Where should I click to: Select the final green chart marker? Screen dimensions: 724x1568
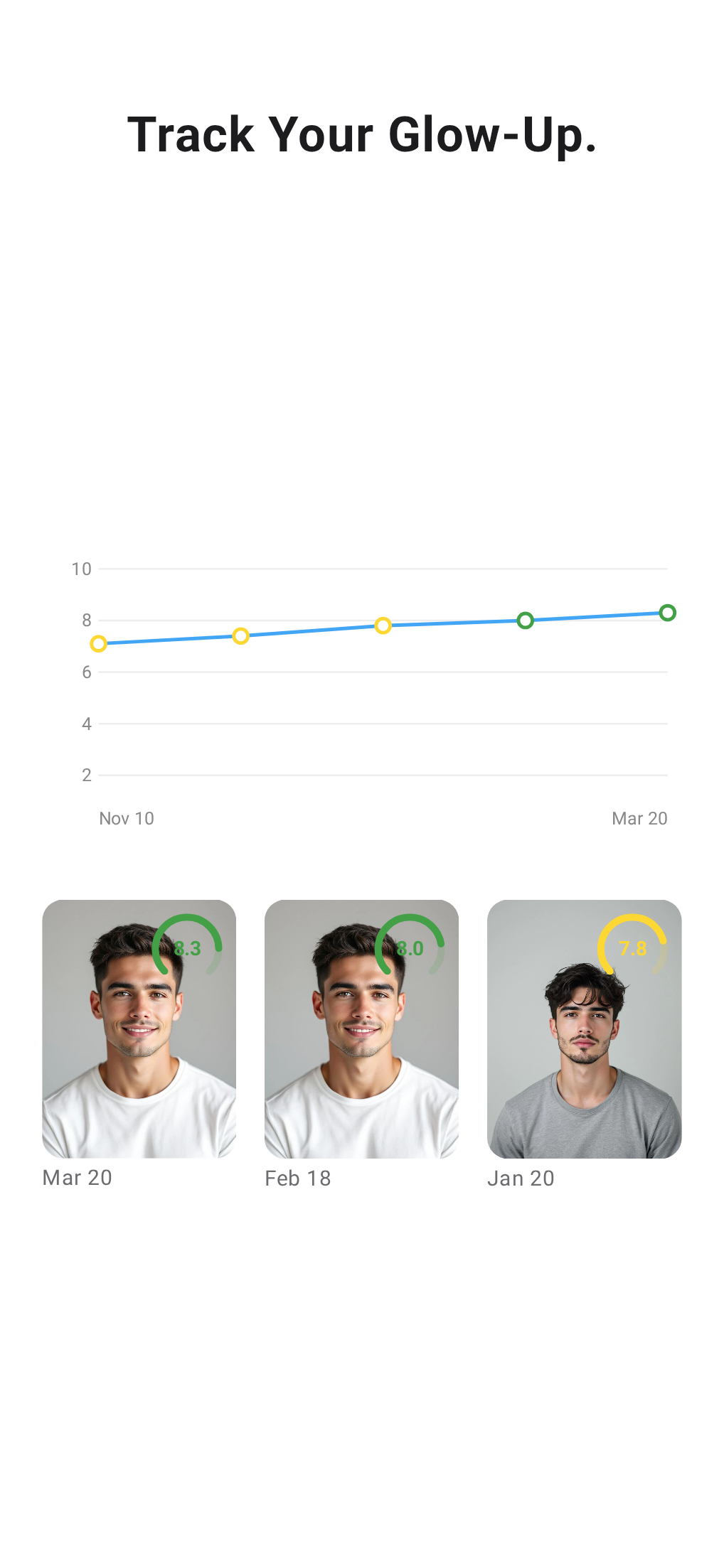coord(666,611)
